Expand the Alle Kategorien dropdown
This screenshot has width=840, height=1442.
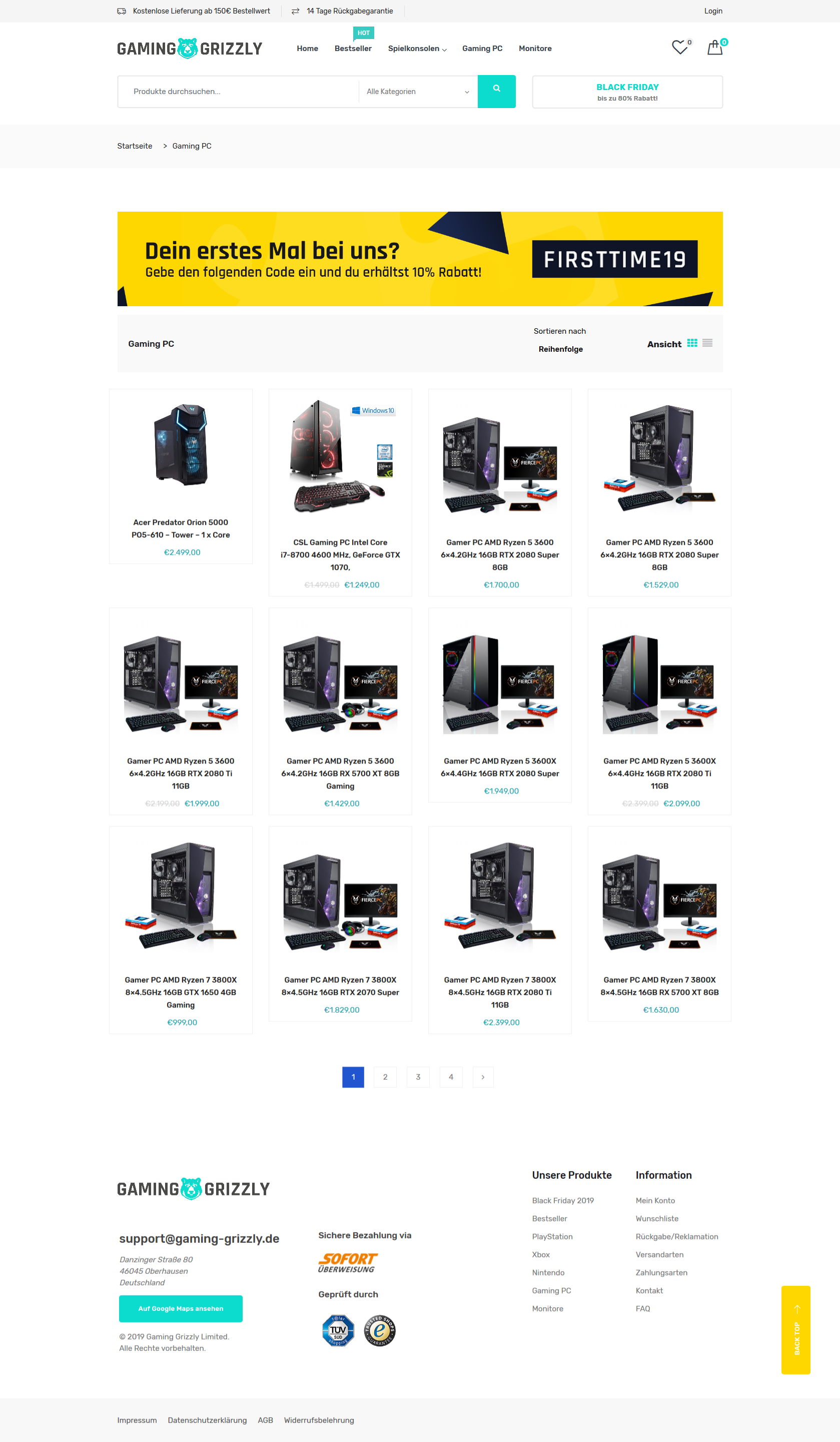click(418, 92)
